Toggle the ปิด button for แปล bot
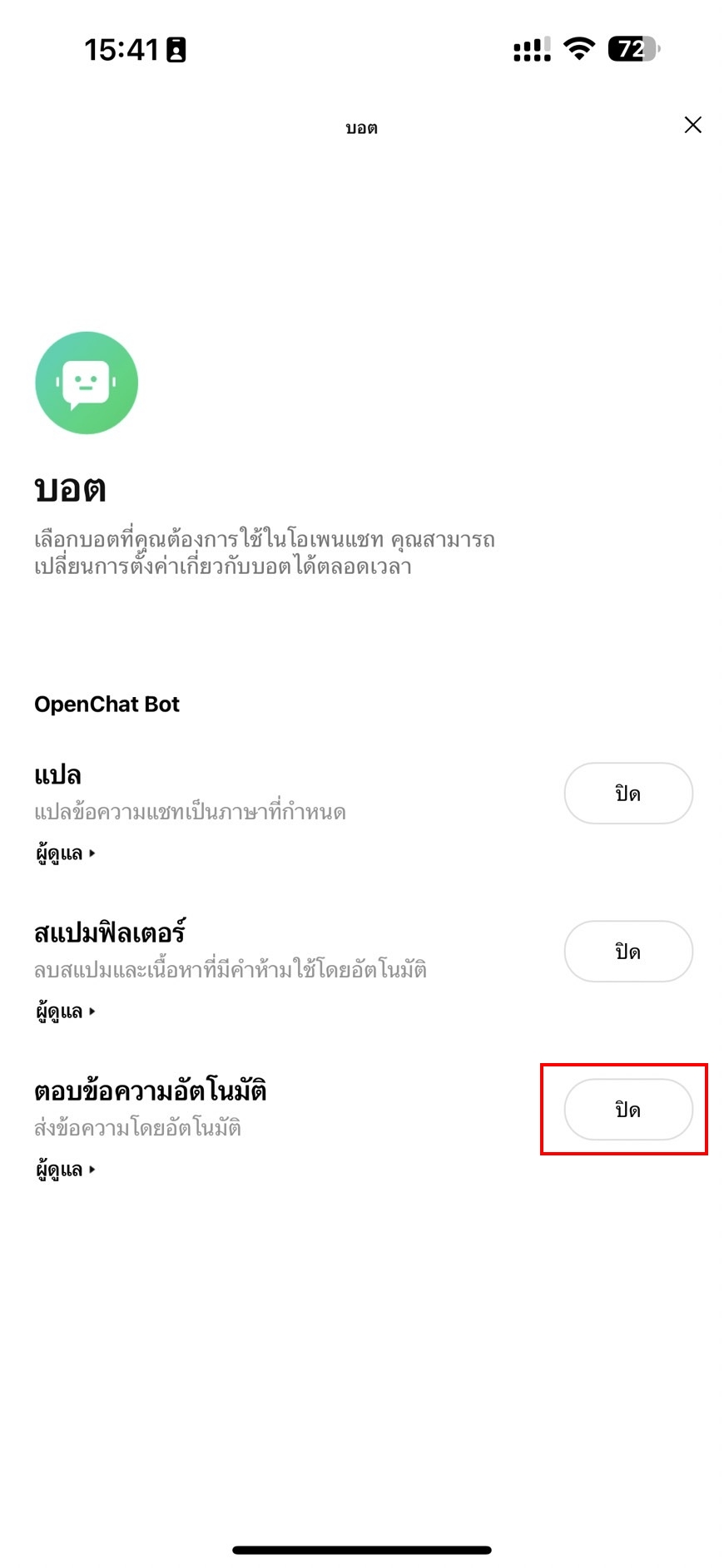Image resolution: width=724 pixels, height=1568 pixels. coord(628,793)
